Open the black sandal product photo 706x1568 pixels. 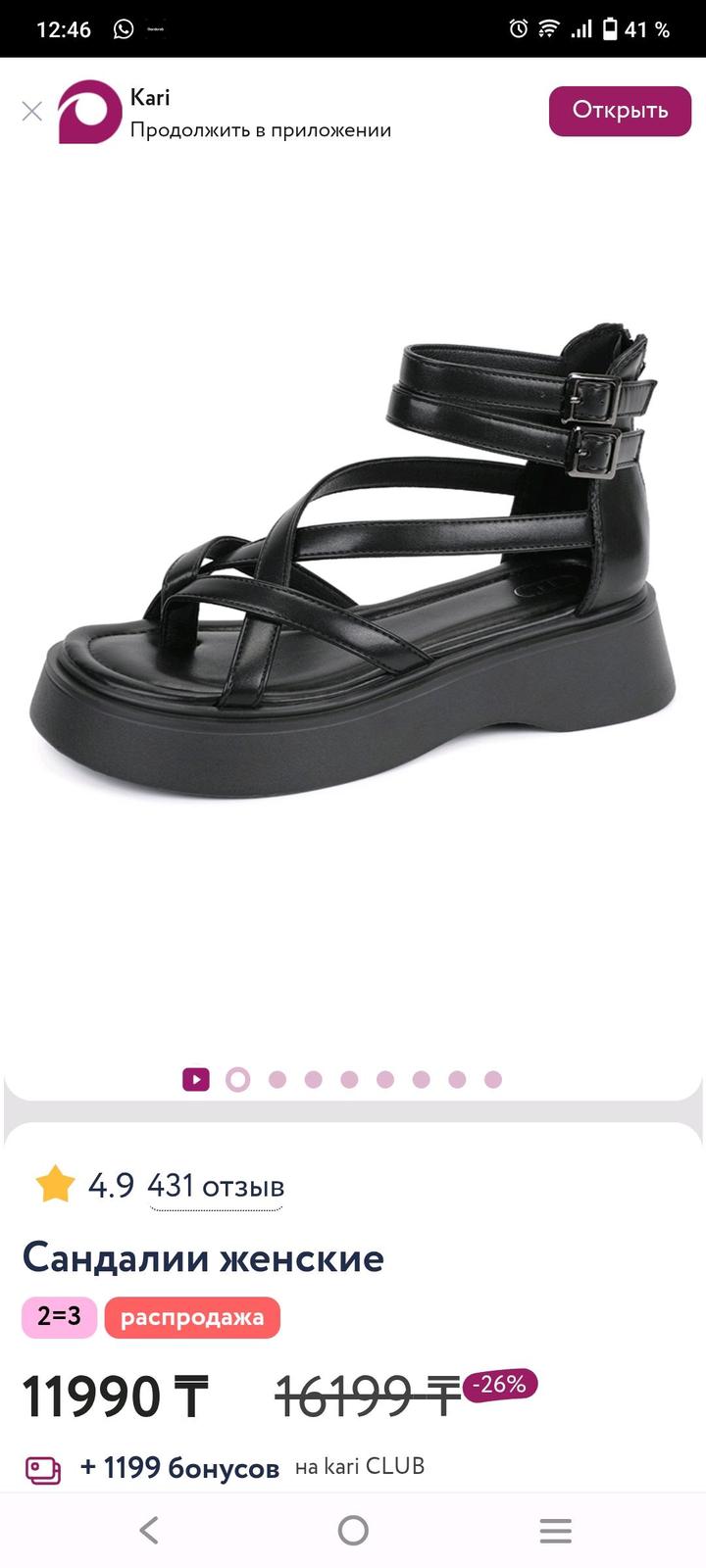(353, 568)
